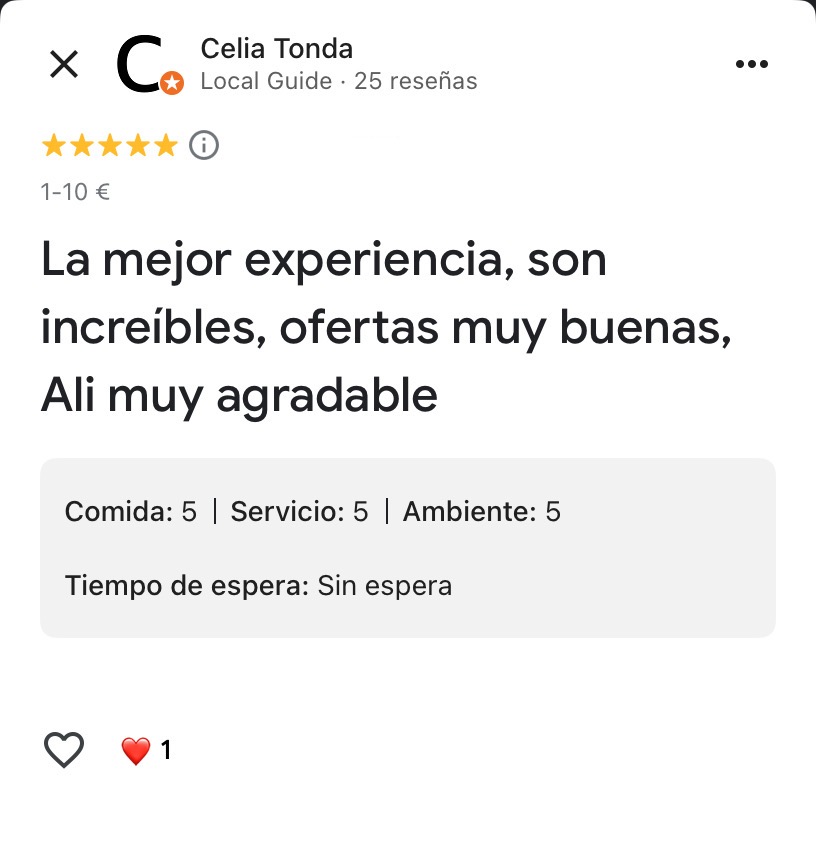Open the three-dot overflow menu

[751, 65]
